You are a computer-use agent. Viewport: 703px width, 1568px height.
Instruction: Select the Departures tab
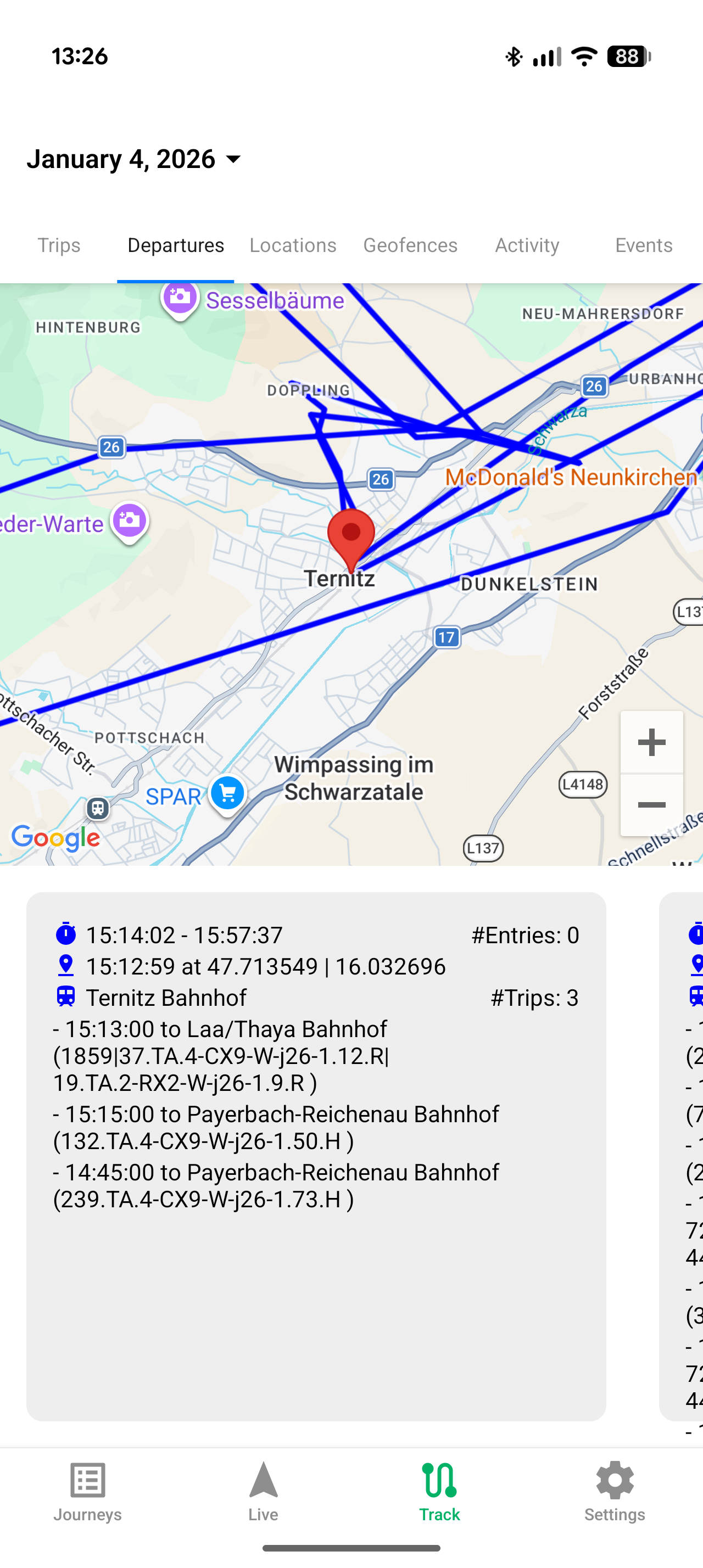coord(175,245)
